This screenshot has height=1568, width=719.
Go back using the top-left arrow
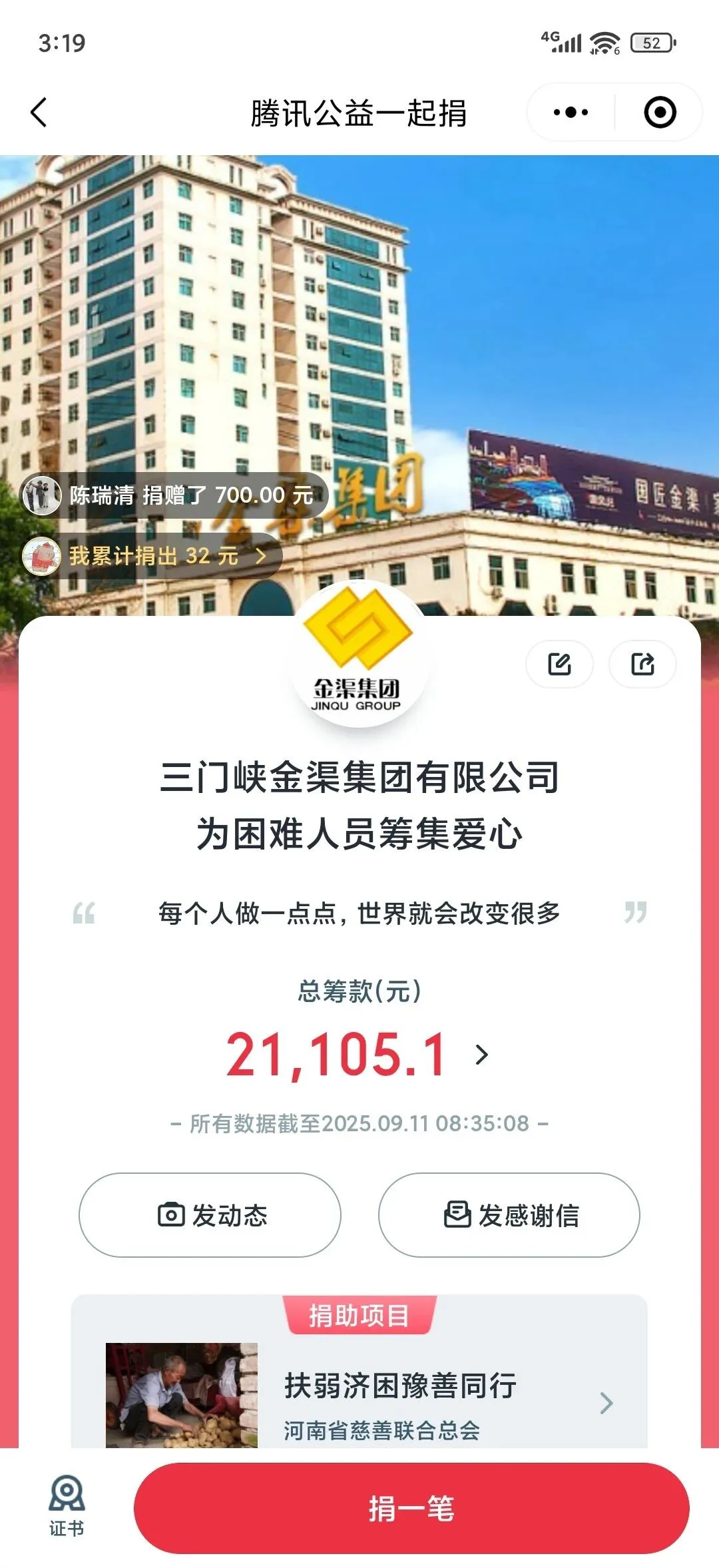(39, 112)
